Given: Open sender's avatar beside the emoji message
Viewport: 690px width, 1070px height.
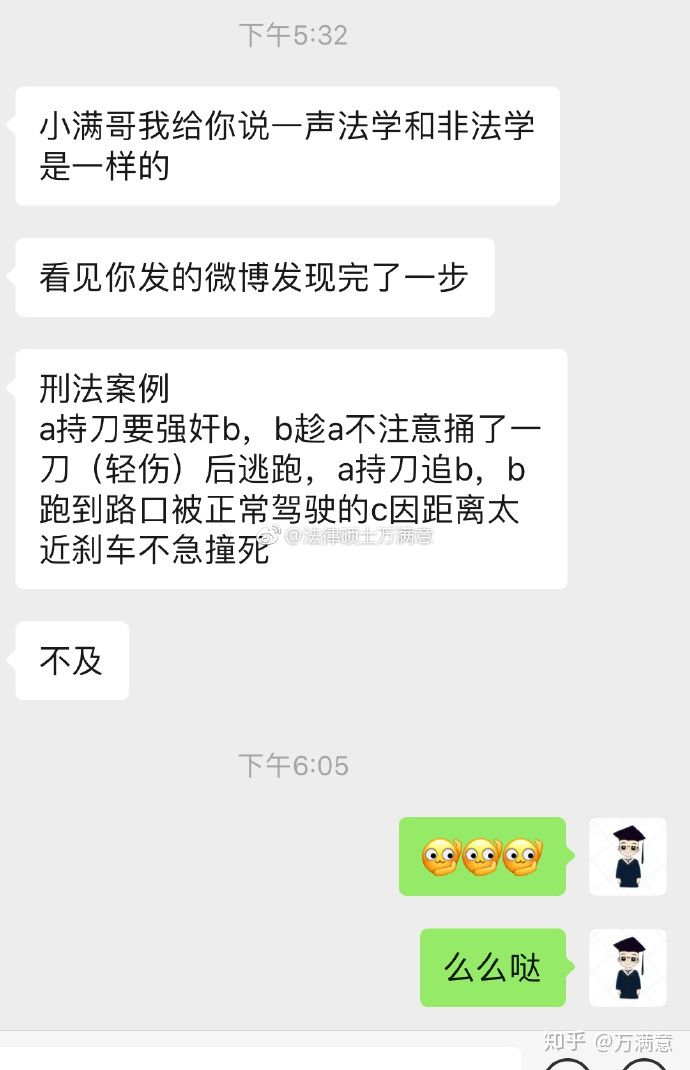Looking at the screenshot, I should (627, 856).
